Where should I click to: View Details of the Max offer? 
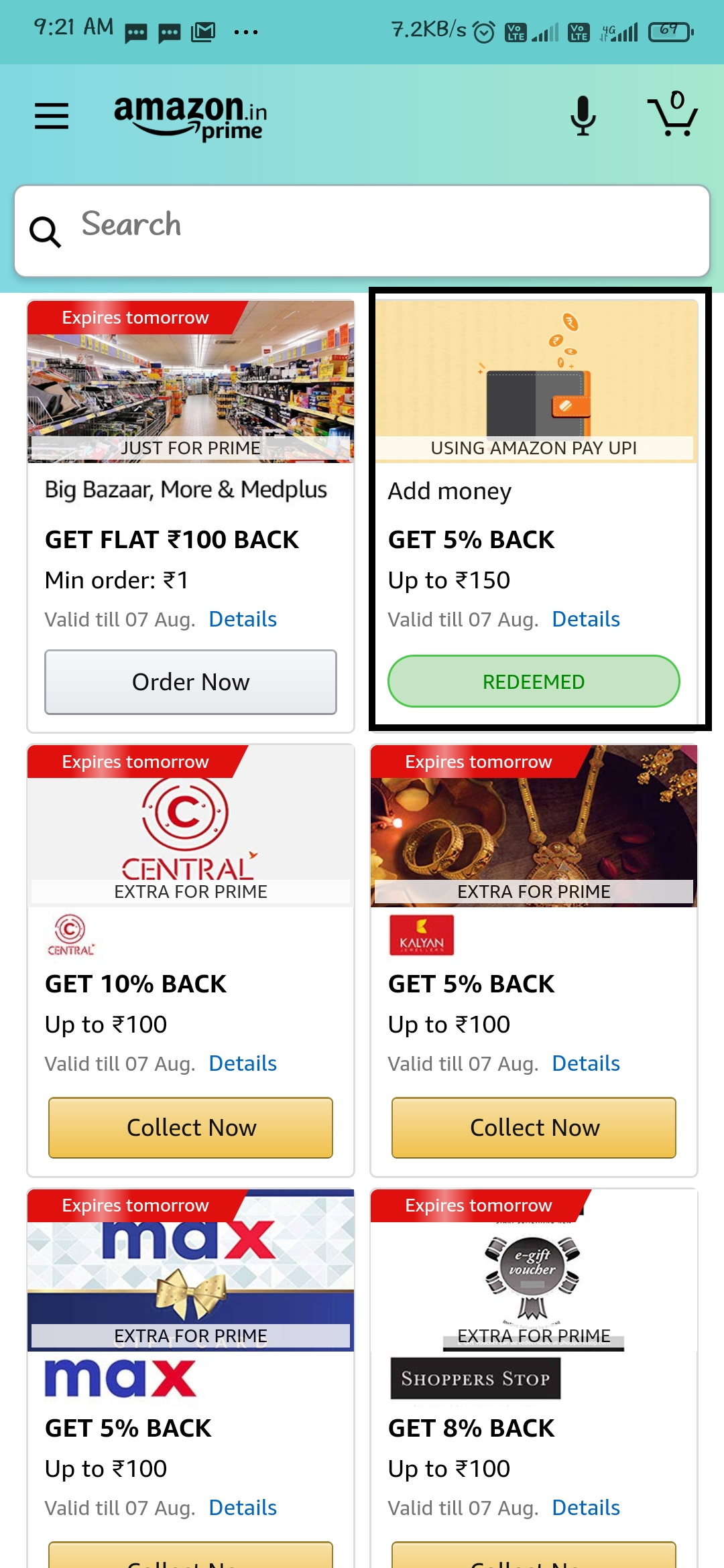(x=243, y=1508)
